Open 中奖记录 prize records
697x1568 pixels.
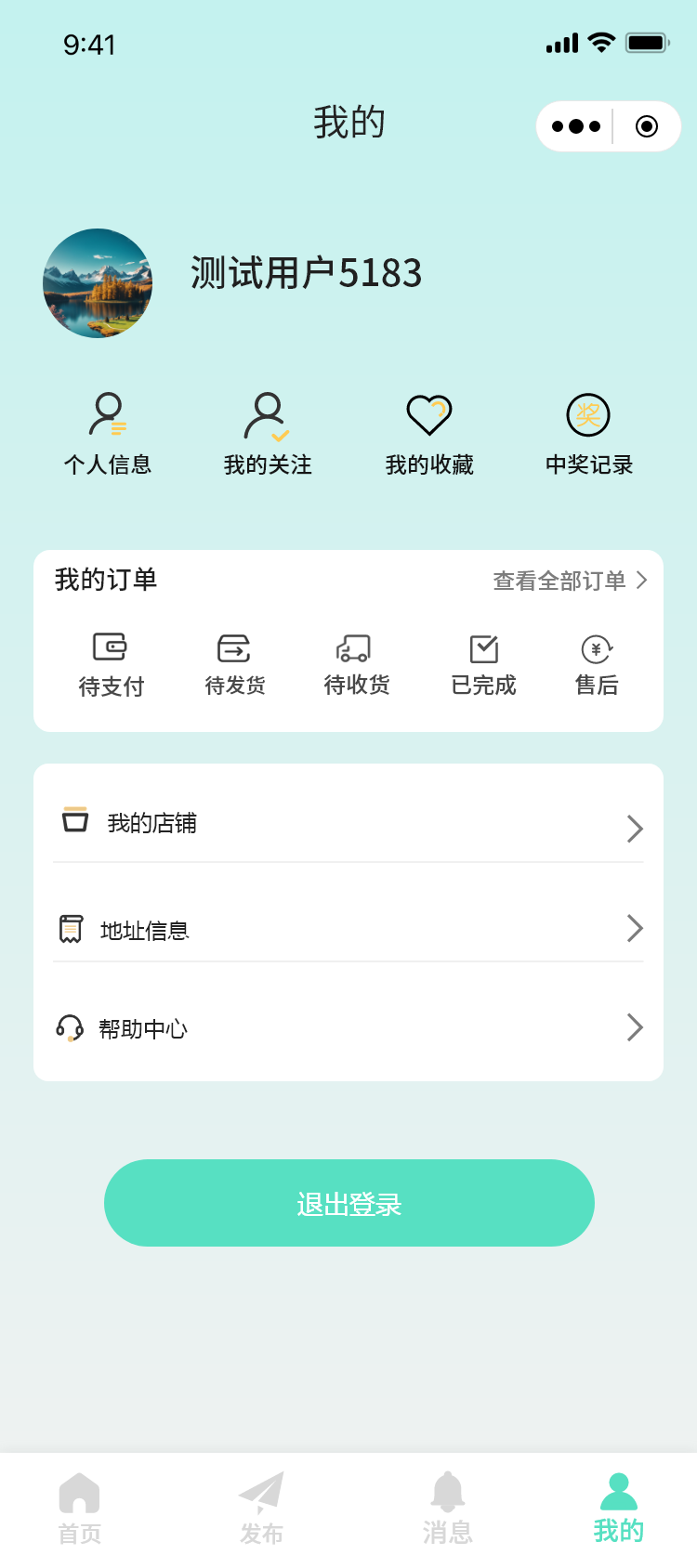point(588,434)
